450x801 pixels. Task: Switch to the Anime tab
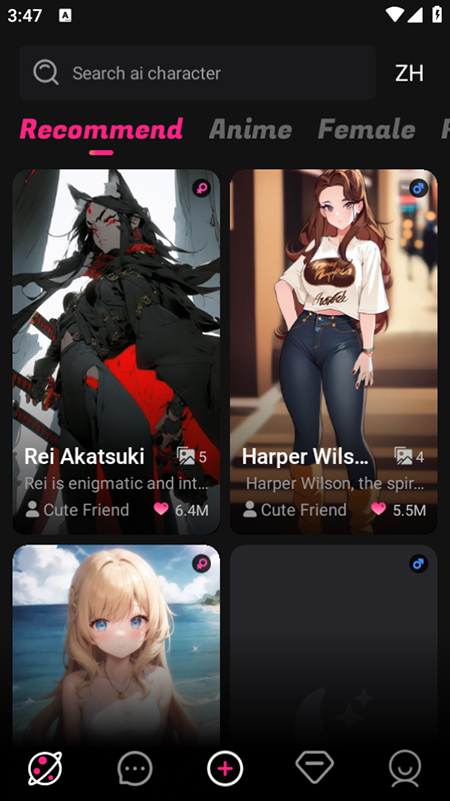(250, 129)
